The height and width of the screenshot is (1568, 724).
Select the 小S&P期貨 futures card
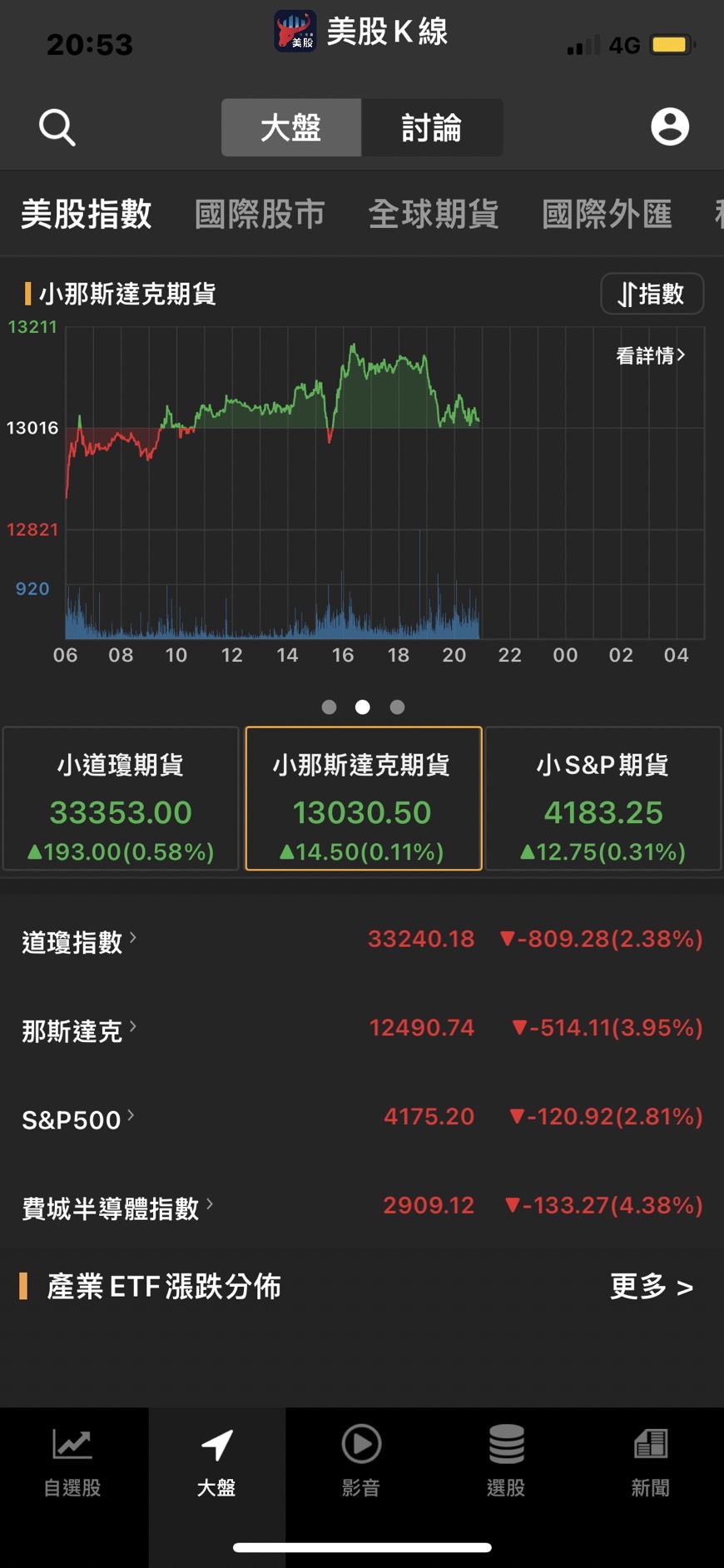click(603, 799)
